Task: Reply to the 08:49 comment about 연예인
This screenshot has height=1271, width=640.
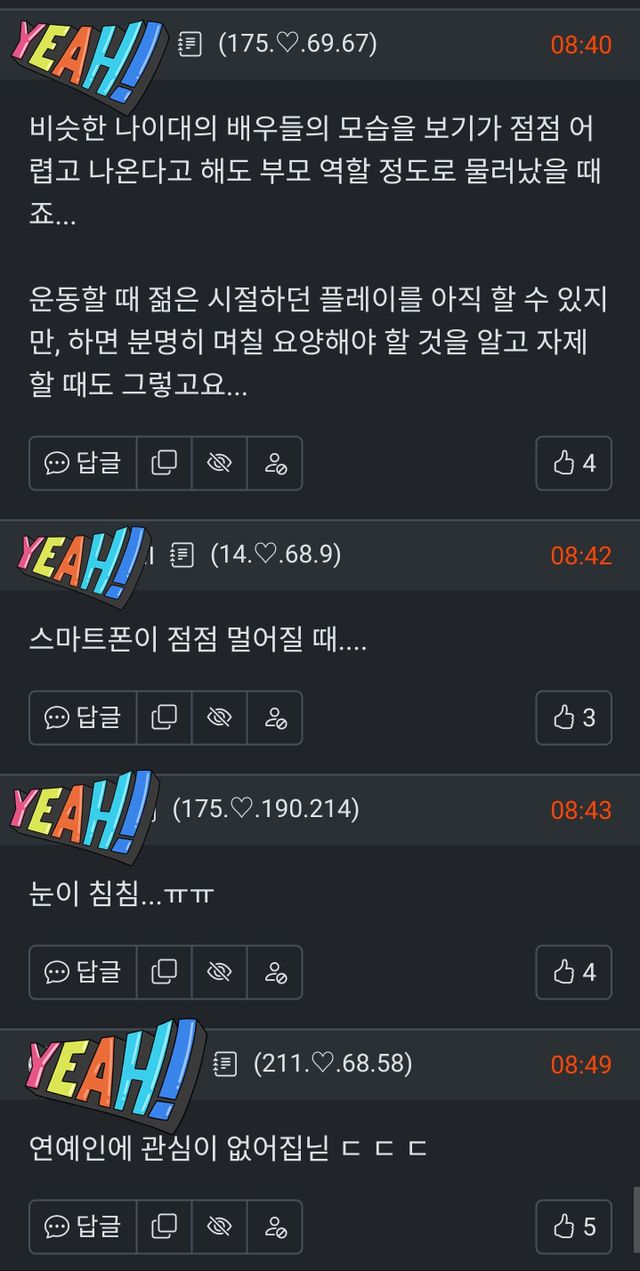Action: (x=83, y=1226)
